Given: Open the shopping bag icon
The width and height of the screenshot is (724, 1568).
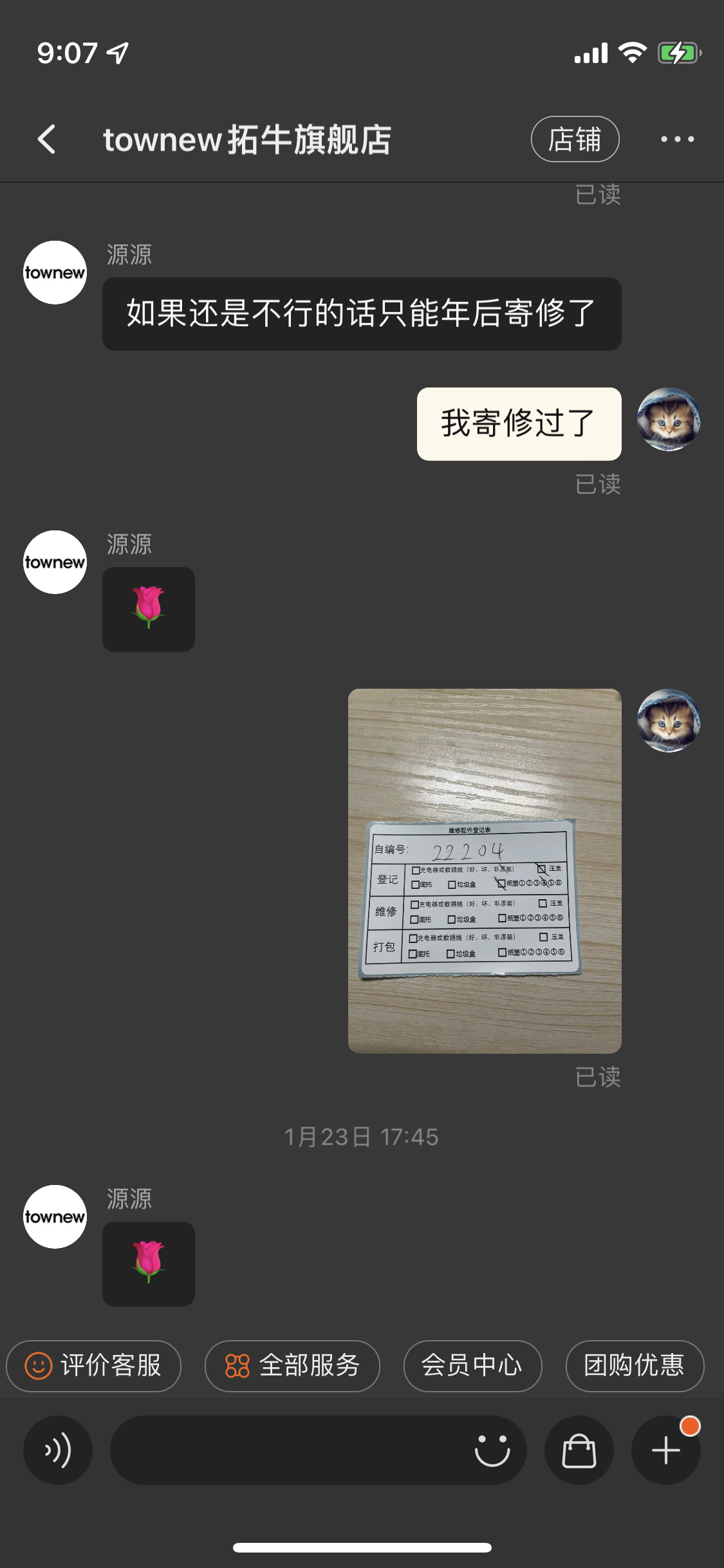Looking at the screenshot, I should (x=579, y=1450).
